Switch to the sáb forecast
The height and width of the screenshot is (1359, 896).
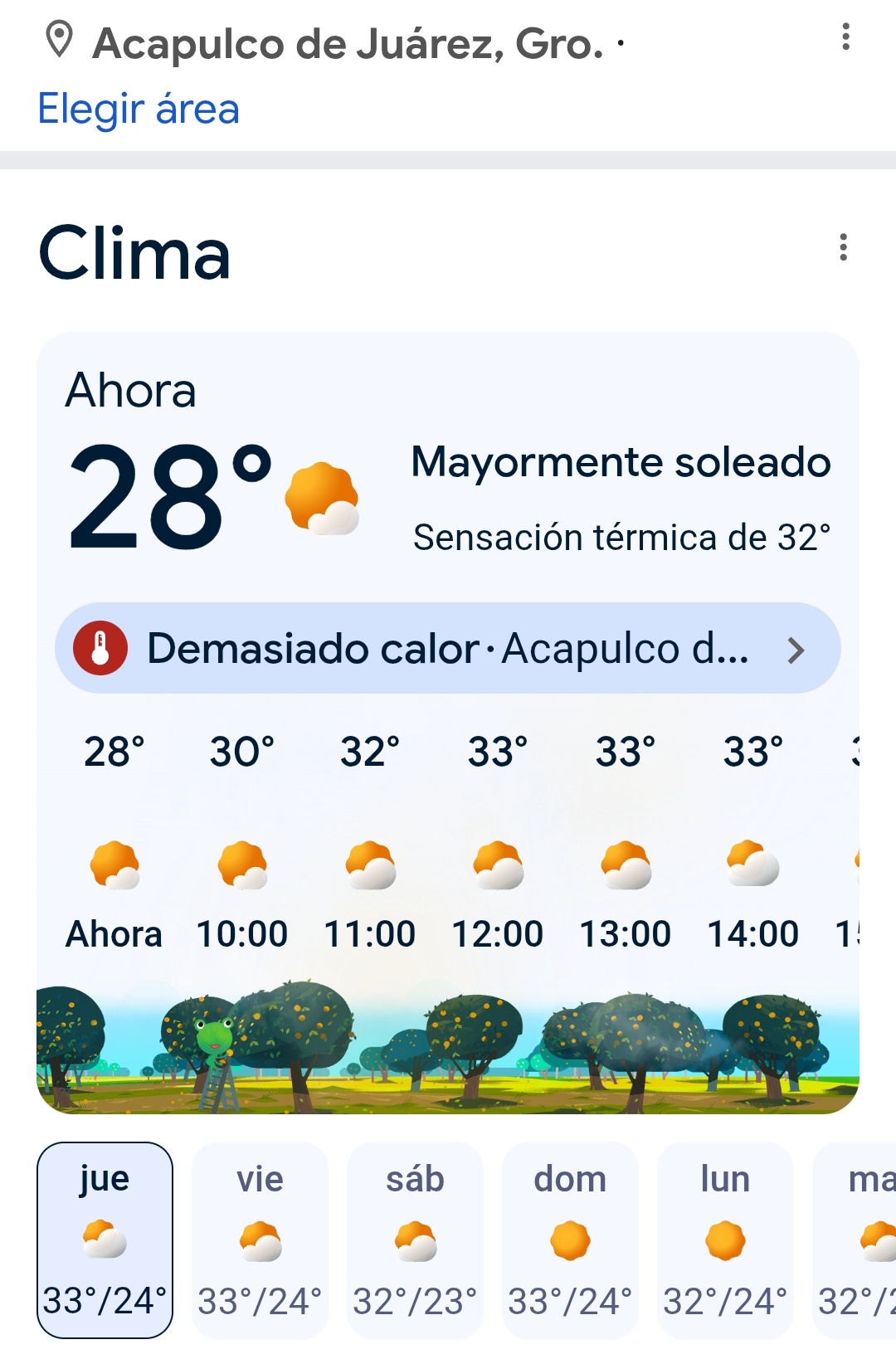click(415, 1240)
